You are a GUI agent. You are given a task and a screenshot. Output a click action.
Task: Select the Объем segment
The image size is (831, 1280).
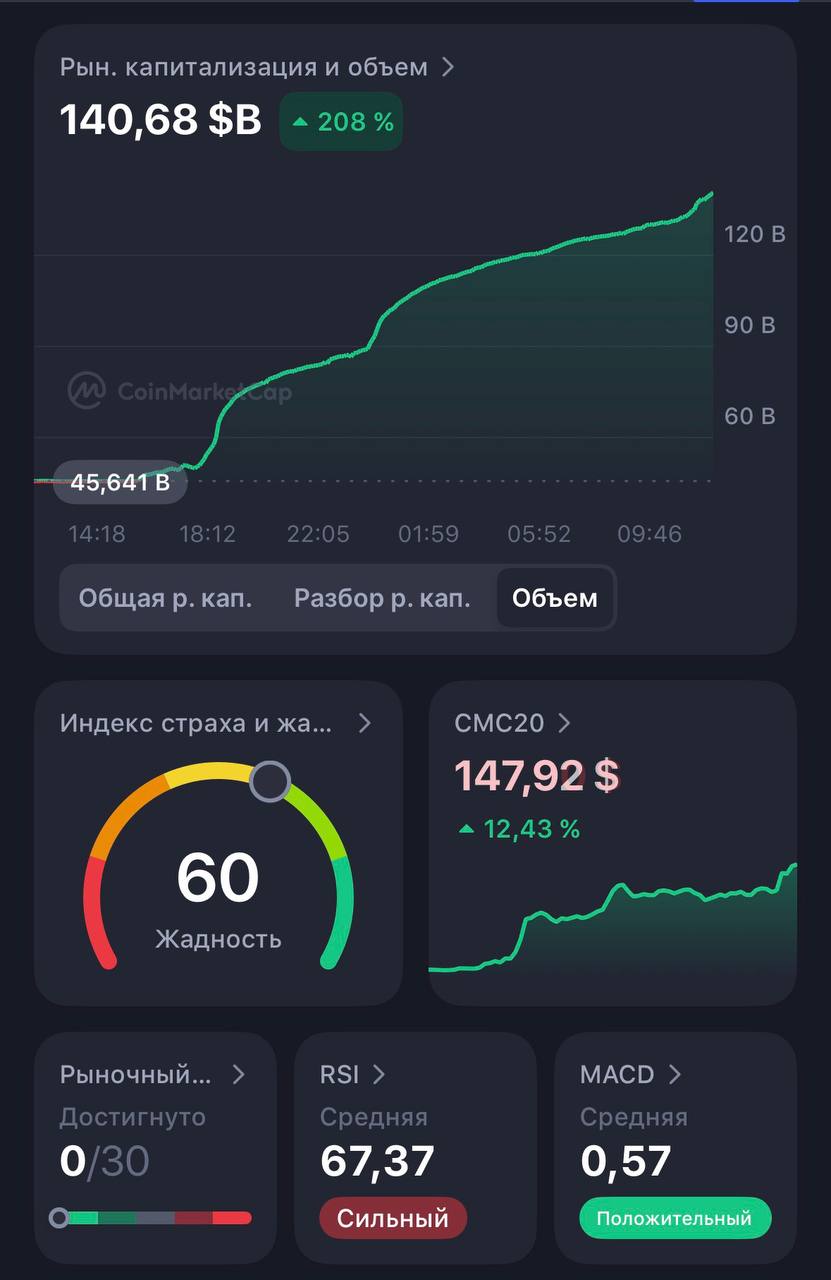click(x=555, y=598)
